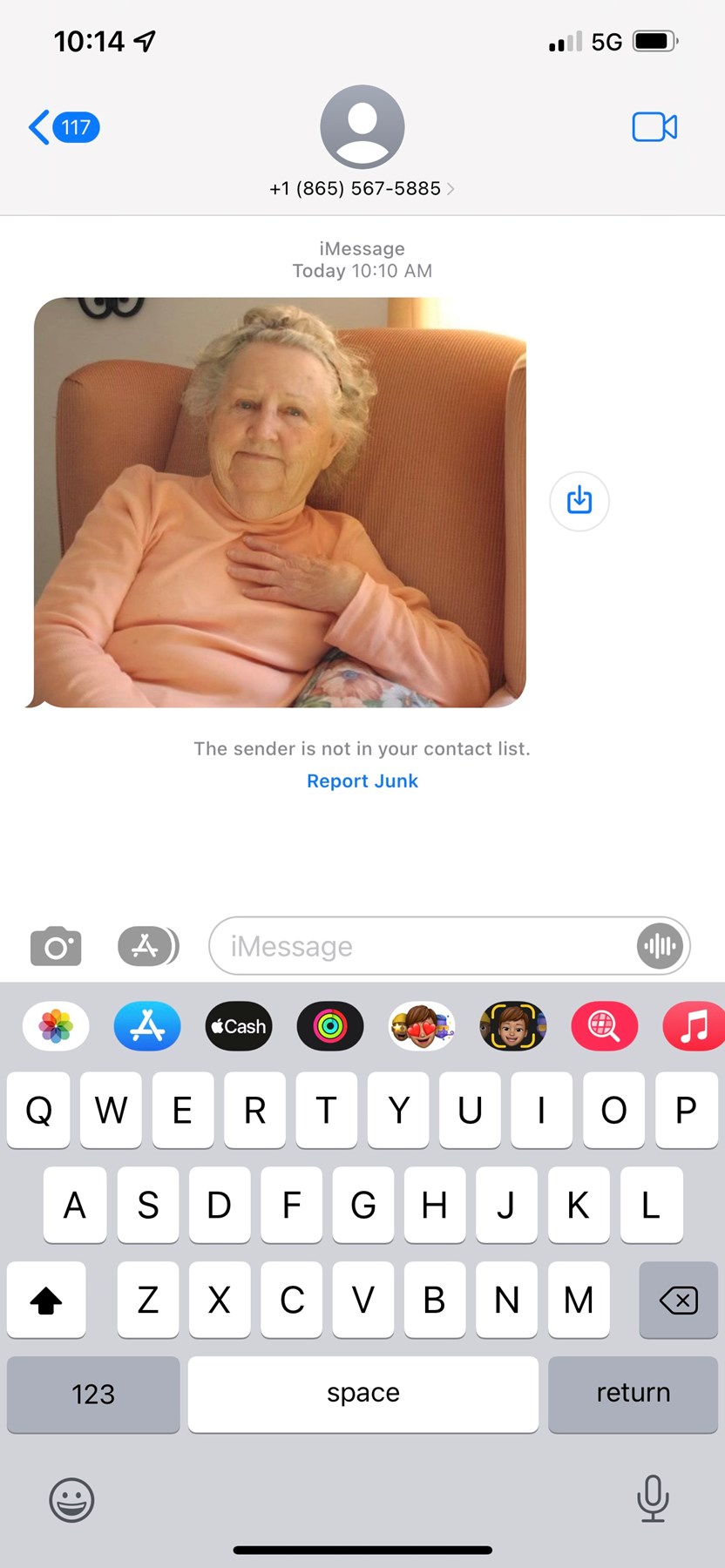Open the Photos iMessage app

56,1026
